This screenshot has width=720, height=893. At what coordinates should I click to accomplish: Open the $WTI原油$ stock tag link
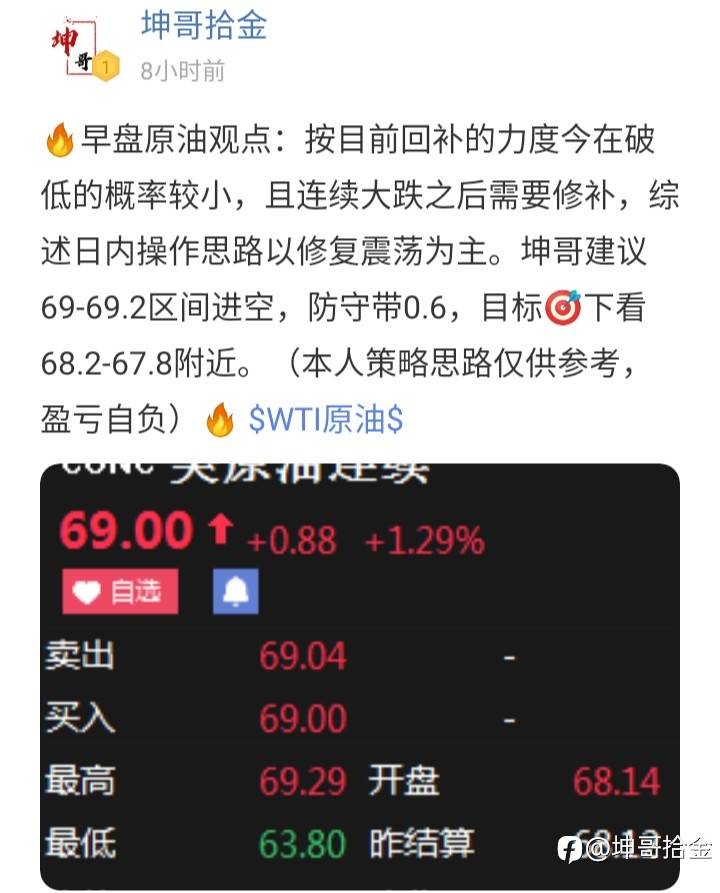pos(326,420)
